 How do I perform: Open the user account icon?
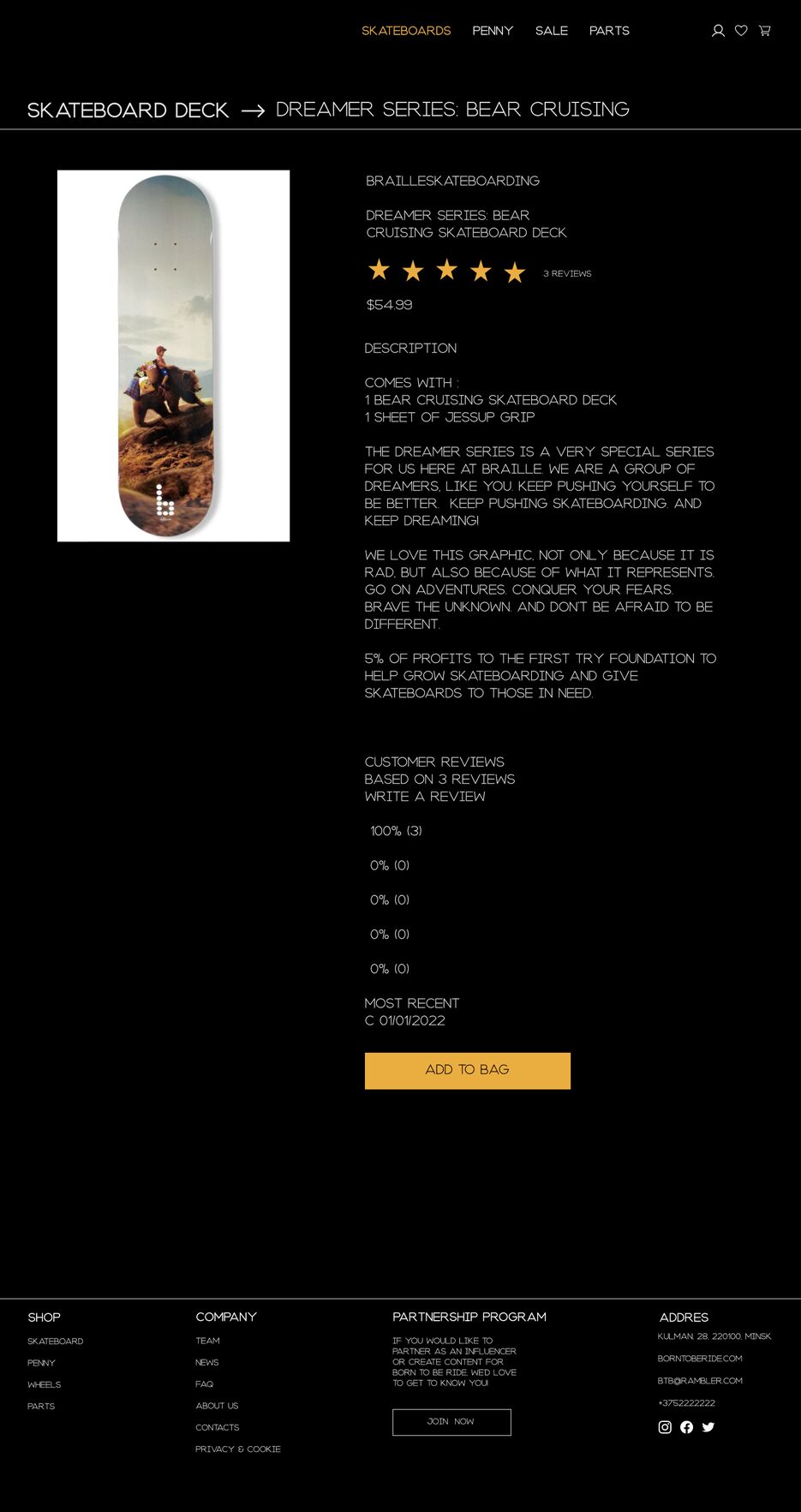(718, 31)
